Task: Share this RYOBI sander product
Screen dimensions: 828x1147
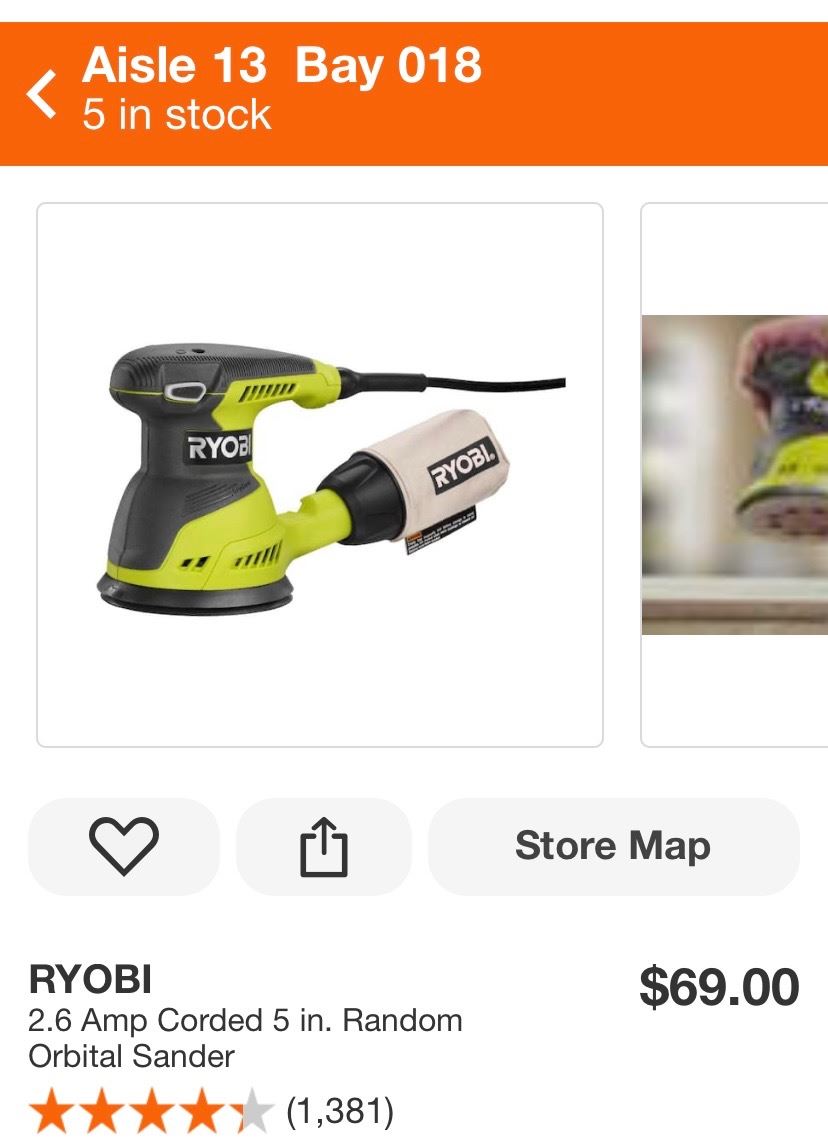Action: point(324,846)
